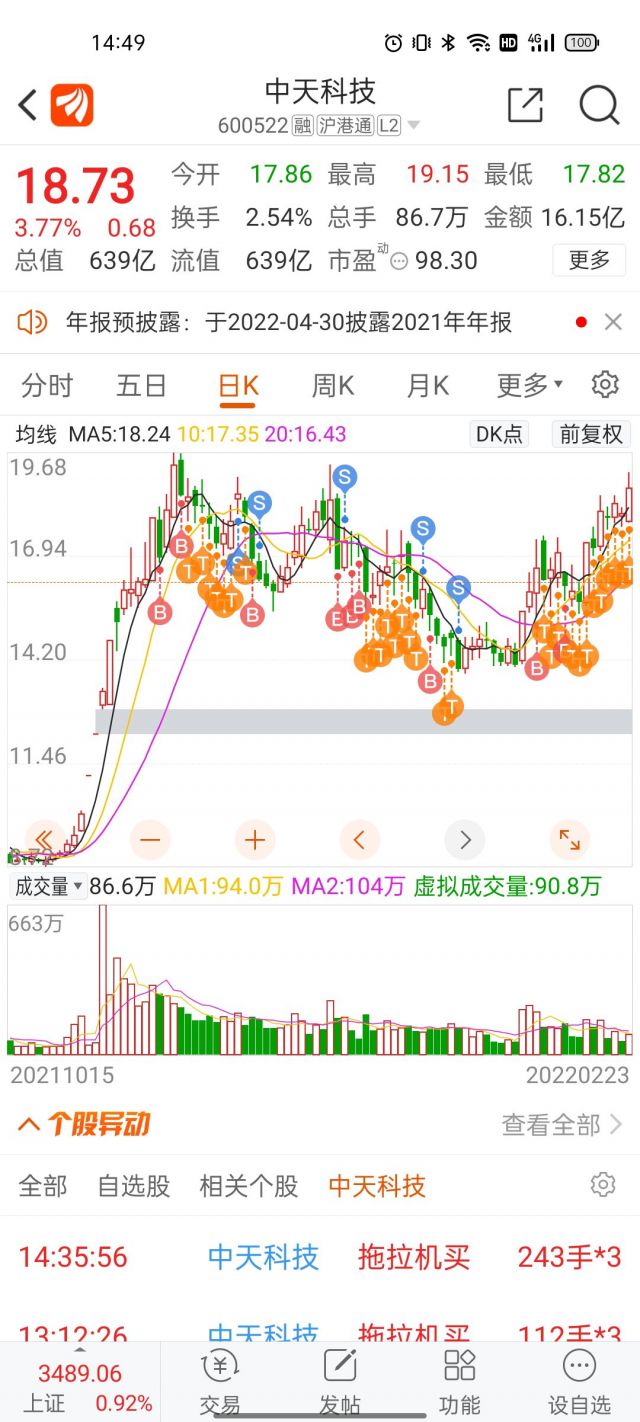
Task: Expand the 更多 chart period dropdown
Action: tap(529, 385)
